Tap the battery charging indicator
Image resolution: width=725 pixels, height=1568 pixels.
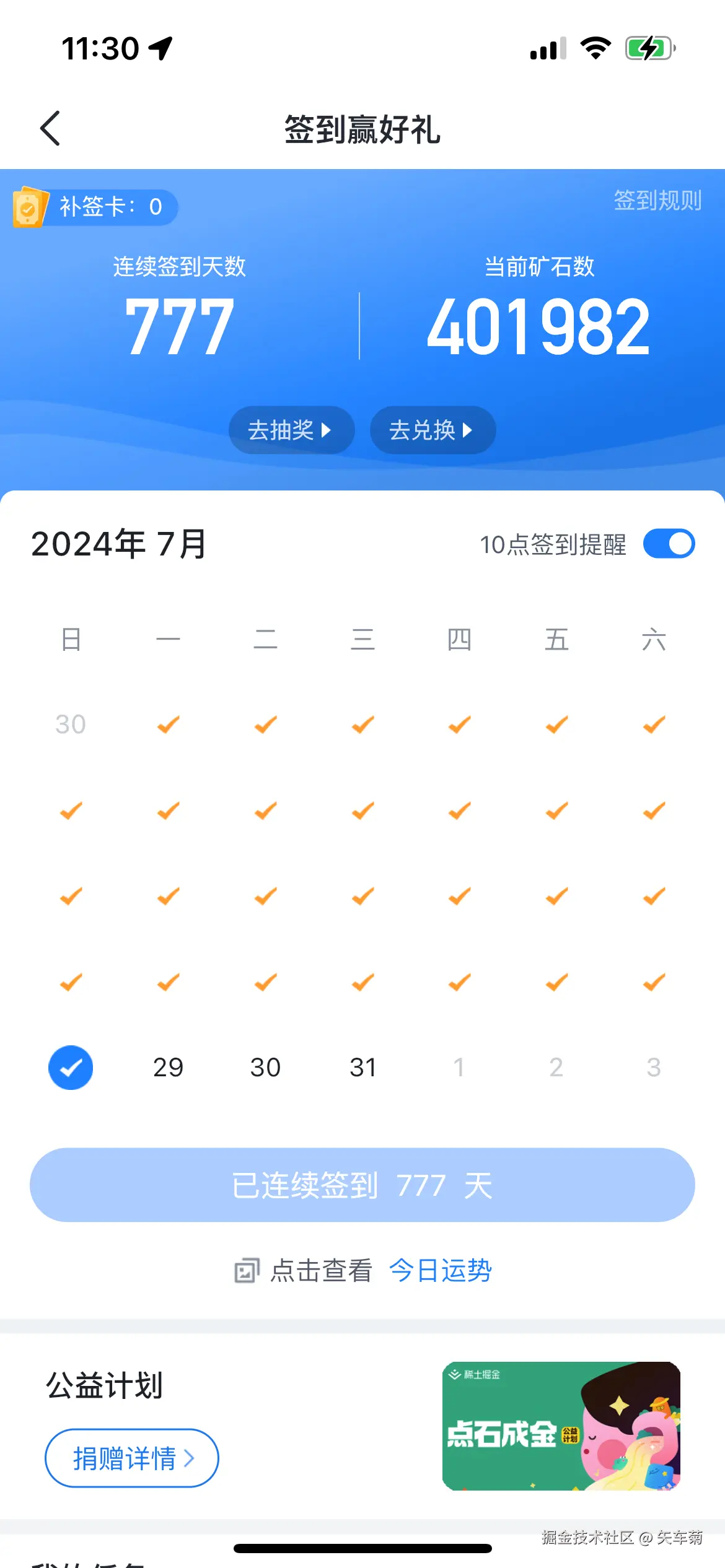648,47
